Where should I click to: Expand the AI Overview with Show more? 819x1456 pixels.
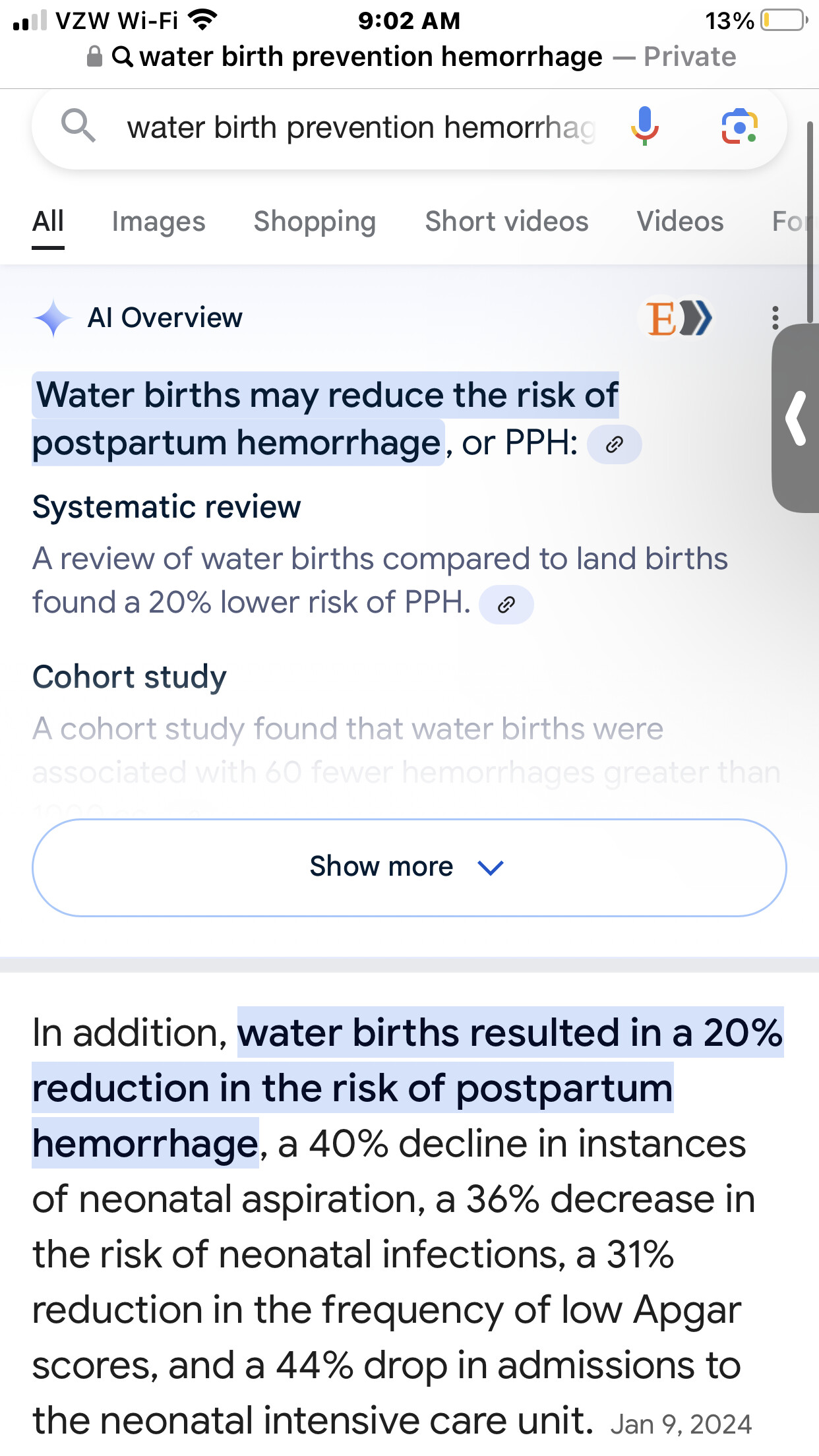click(409, 867)
